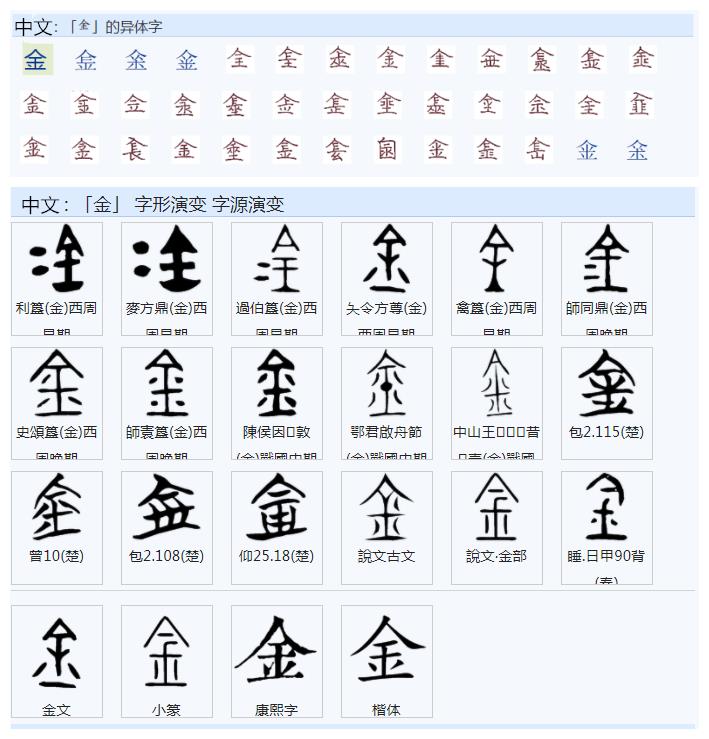709x739 pixels.
Task: Open the 夨令方尊(金) glyph image
Action: [x=387, y=260]
